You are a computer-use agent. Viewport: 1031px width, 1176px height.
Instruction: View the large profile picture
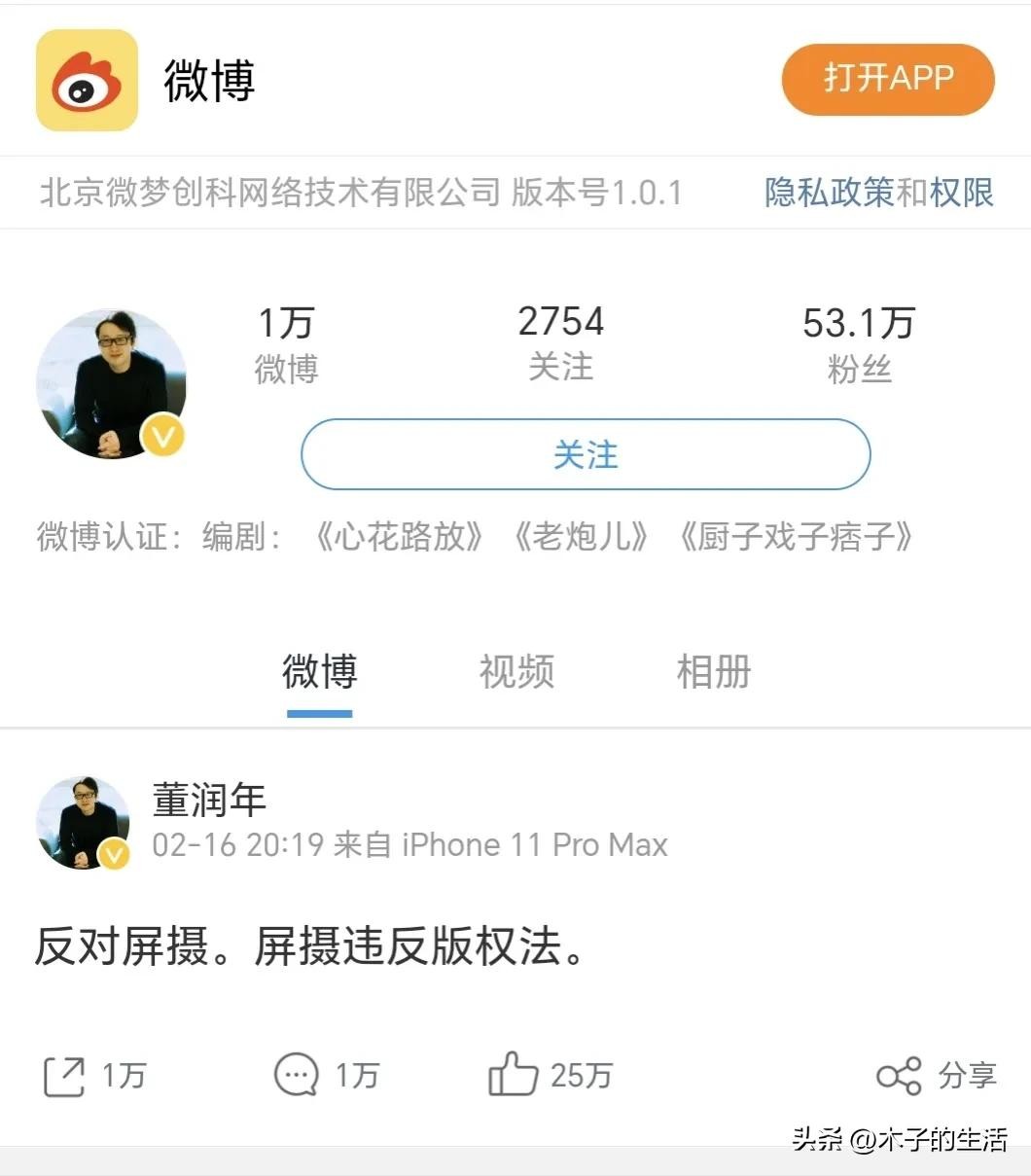point(111,384)
